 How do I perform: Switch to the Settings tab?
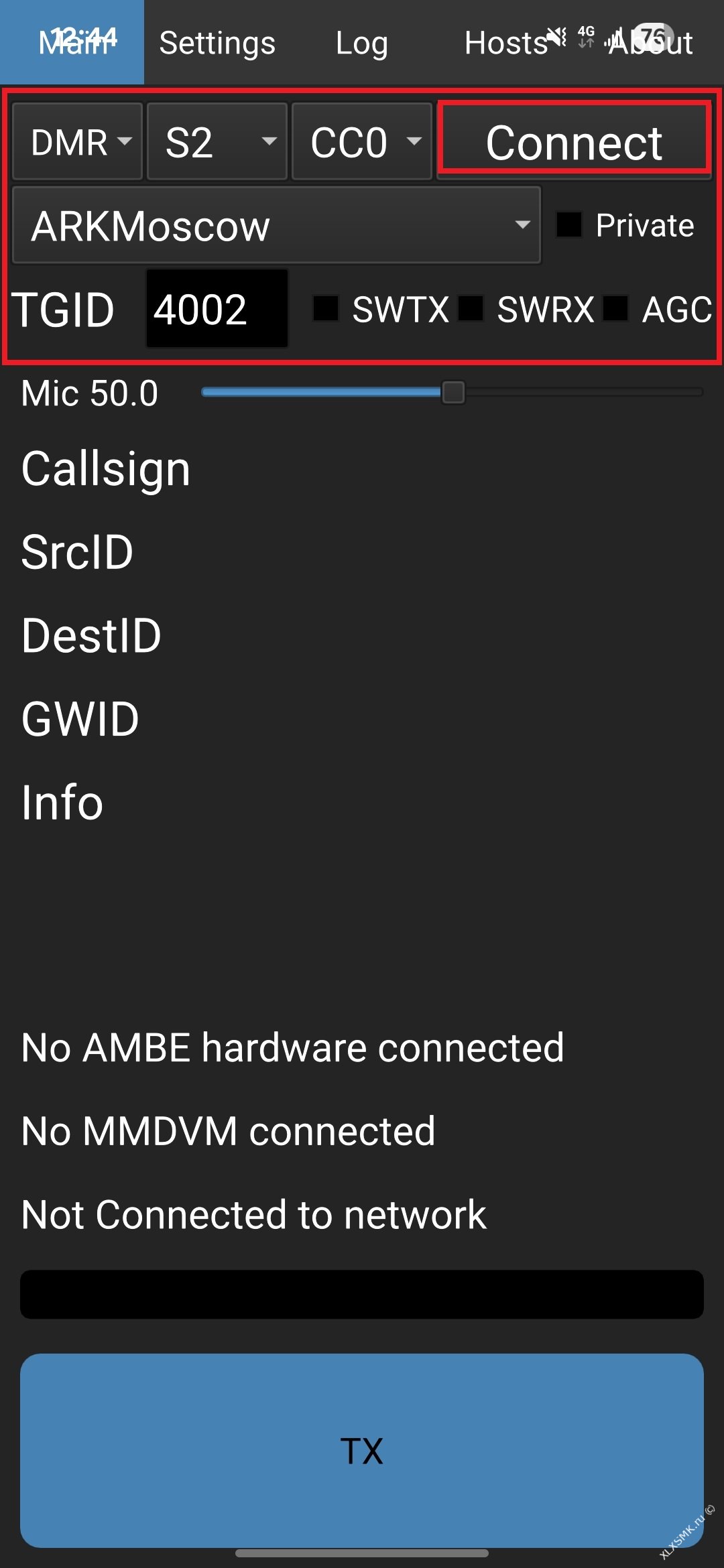(x=217, y=43)
